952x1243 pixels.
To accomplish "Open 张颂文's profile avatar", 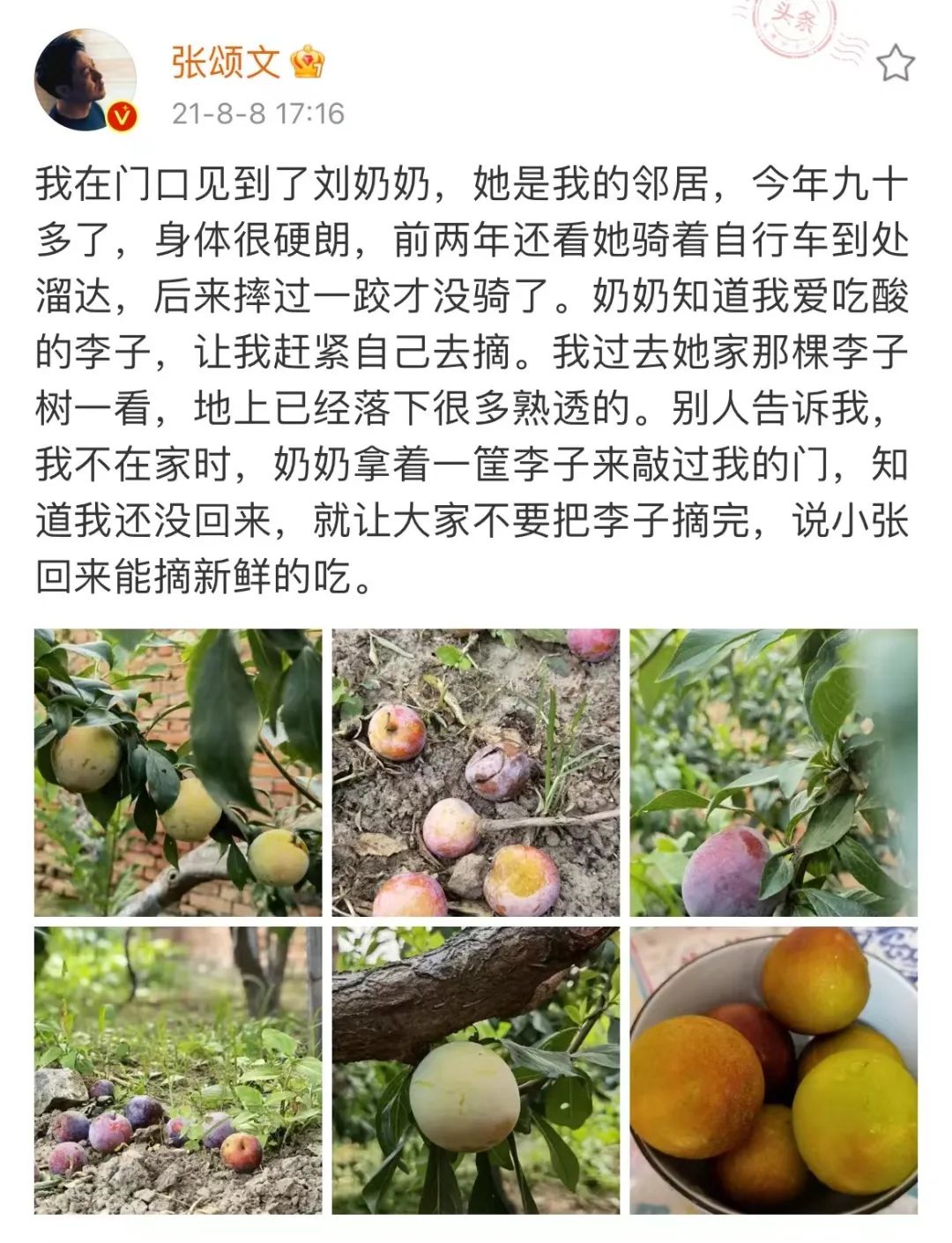I will point(85,80).
